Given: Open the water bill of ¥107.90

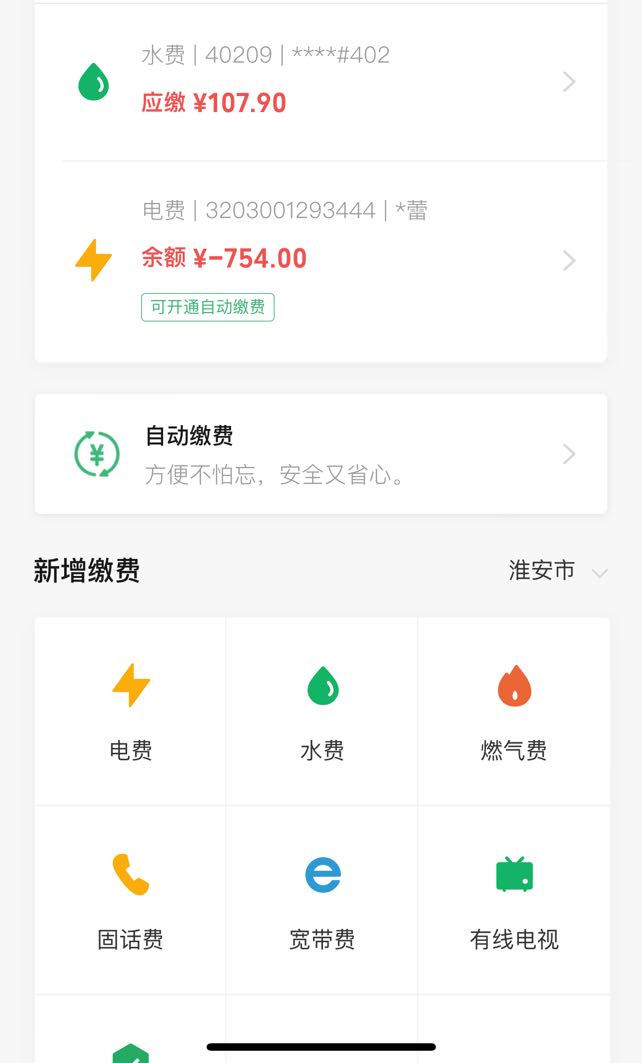Looking at the screenshot, I should [x=321, y=82].
